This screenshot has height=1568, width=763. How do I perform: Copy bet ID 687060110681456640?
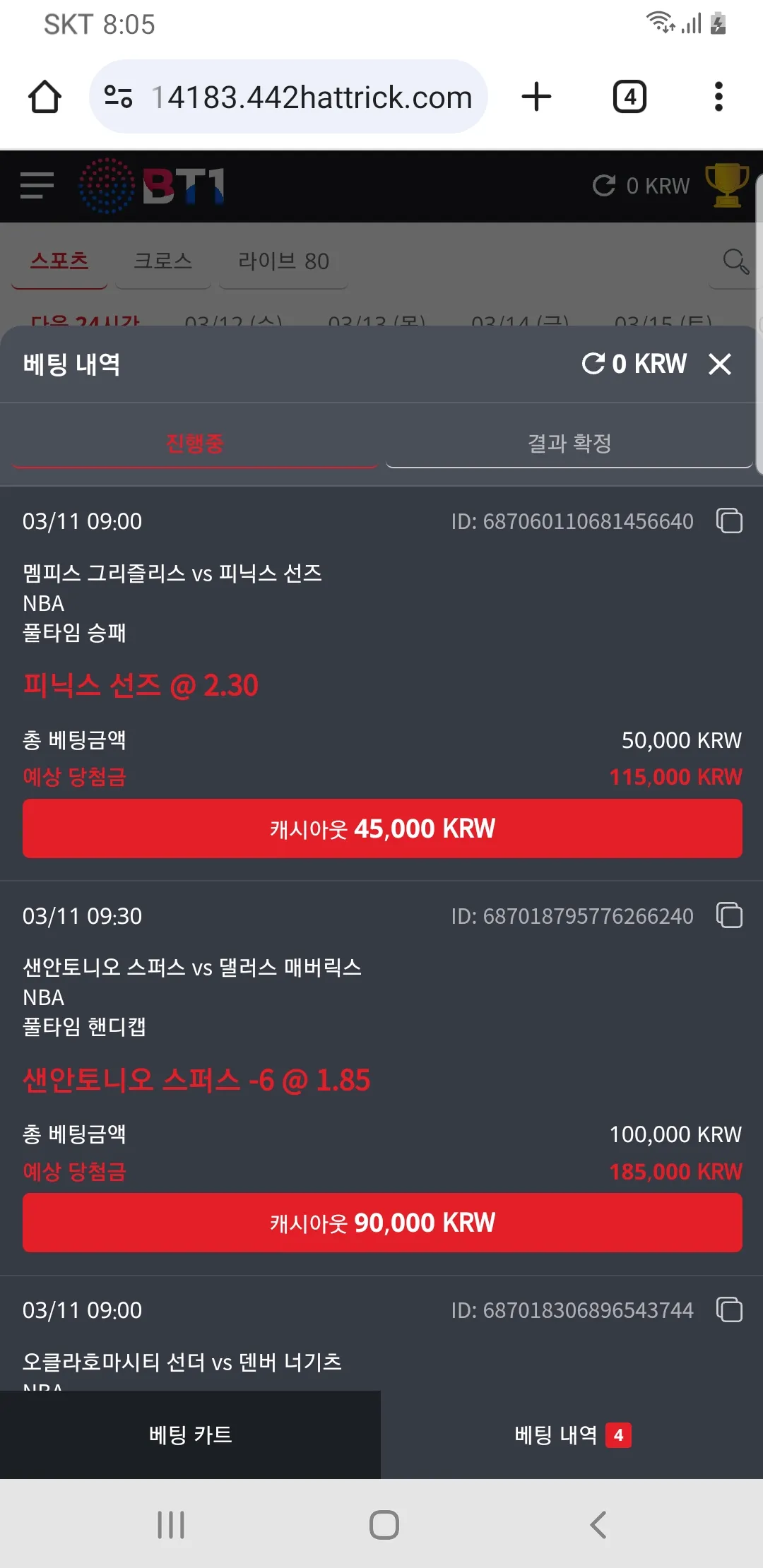(x=729, y=521)
